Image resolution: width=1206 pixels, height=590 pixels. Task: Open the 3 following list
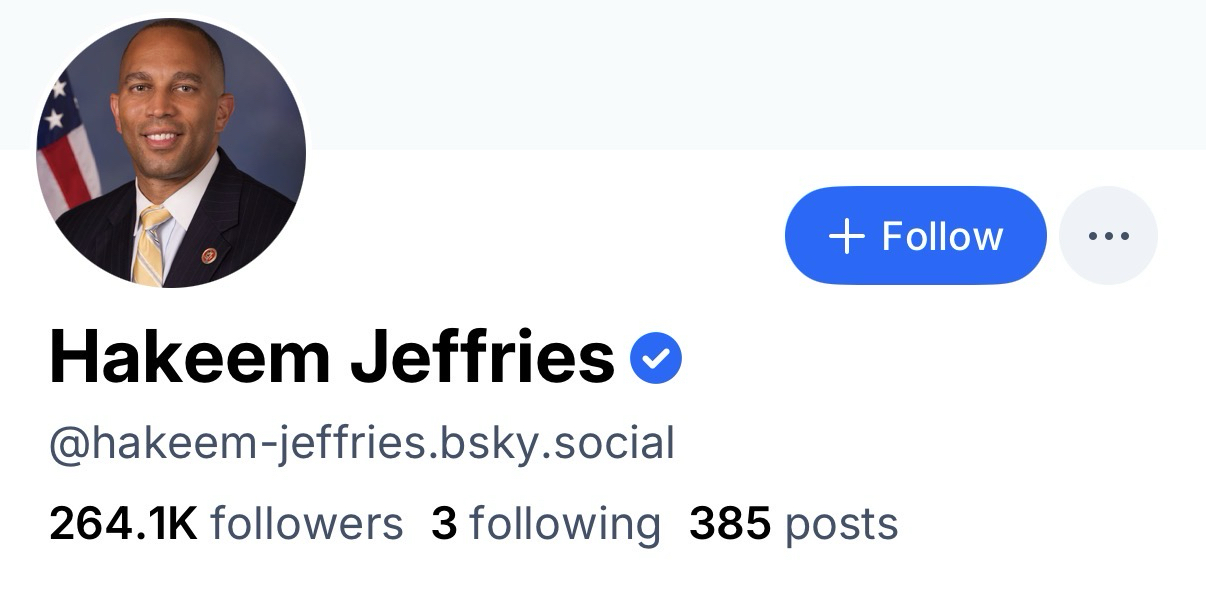(546, 524)
